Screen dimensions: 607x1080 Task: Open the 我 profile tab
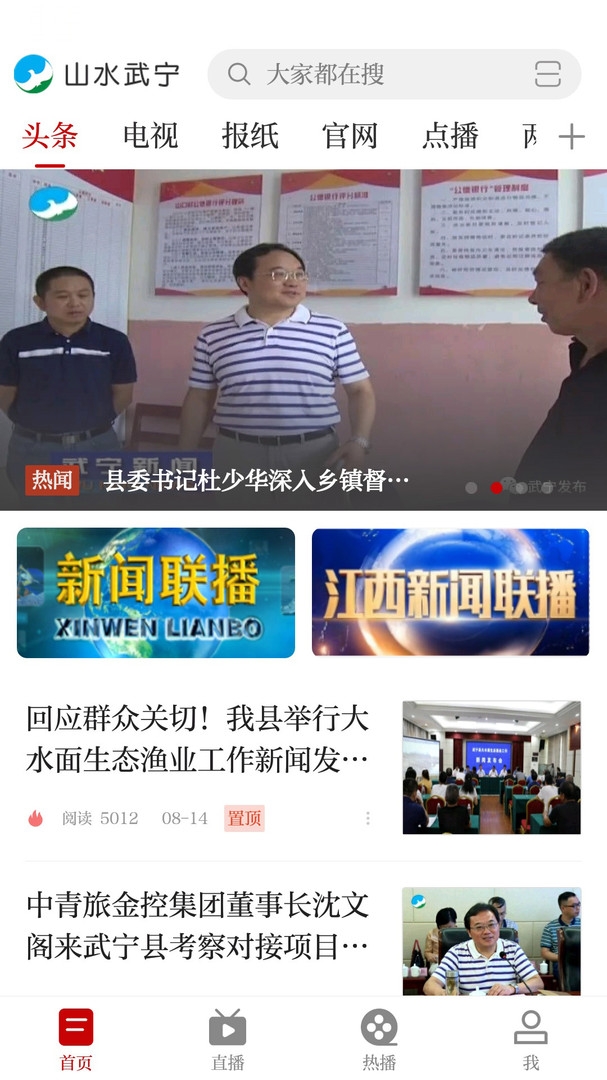coord(530,1039)
